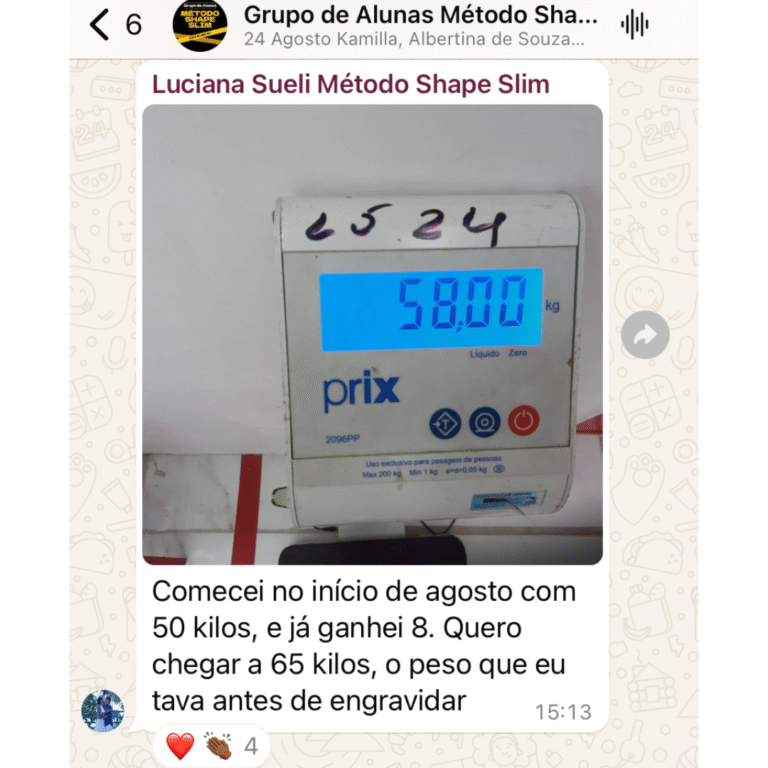The width and height of the screenshot is (768, 768).
Task: Go back to the chats list
Action: pos(100,25)
